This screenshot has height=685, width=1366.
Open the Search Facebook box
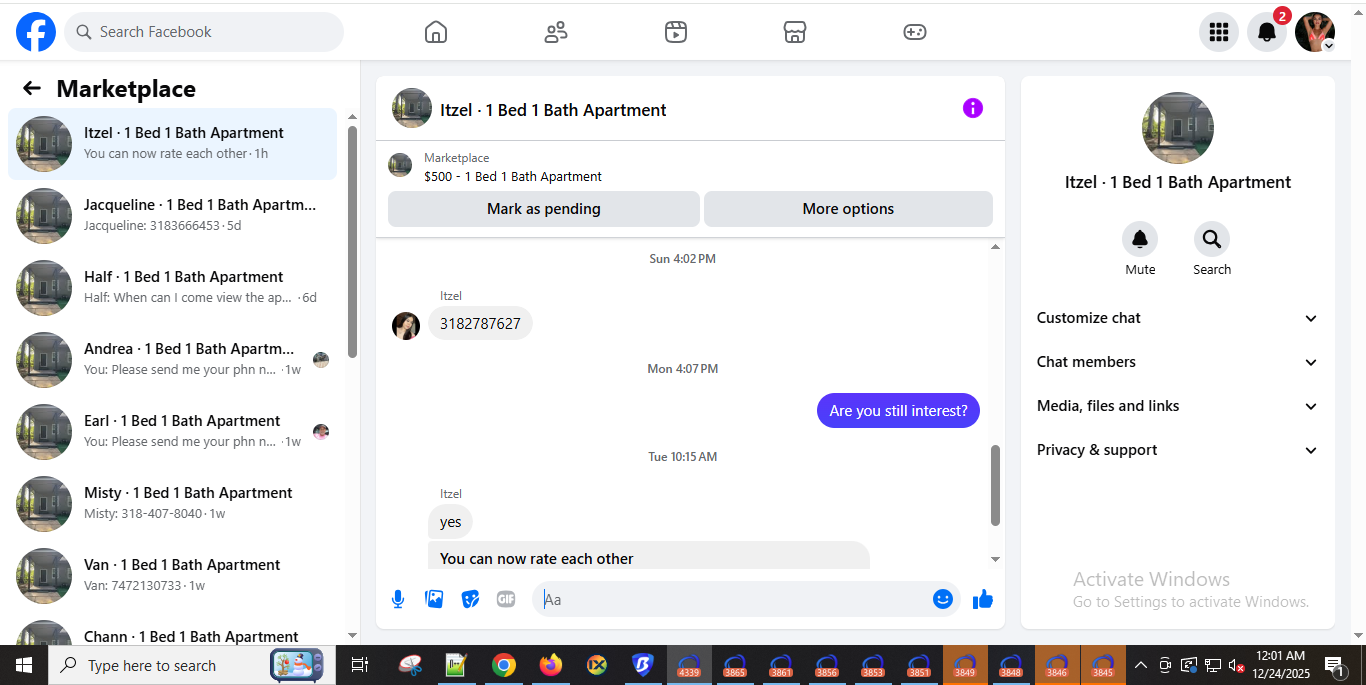(x=204, y=32)
